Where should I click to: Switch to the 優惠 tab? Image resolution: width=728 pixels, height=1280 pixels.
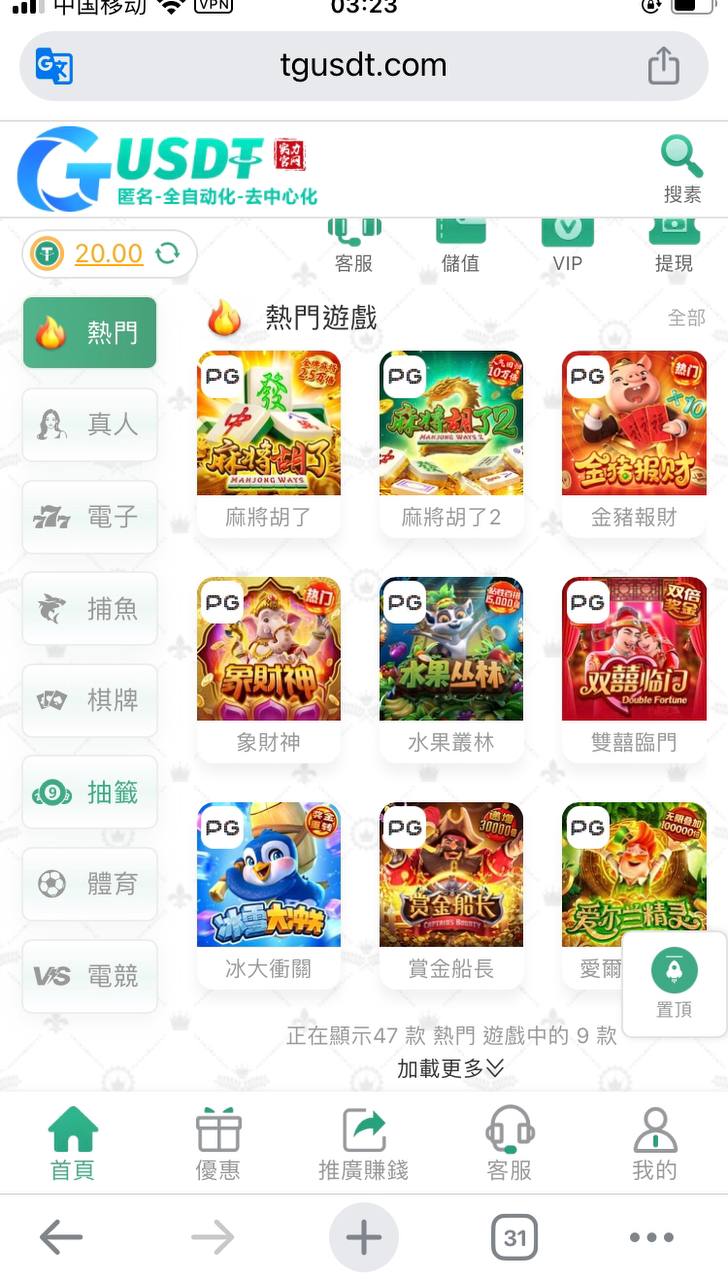point(218,1144)
